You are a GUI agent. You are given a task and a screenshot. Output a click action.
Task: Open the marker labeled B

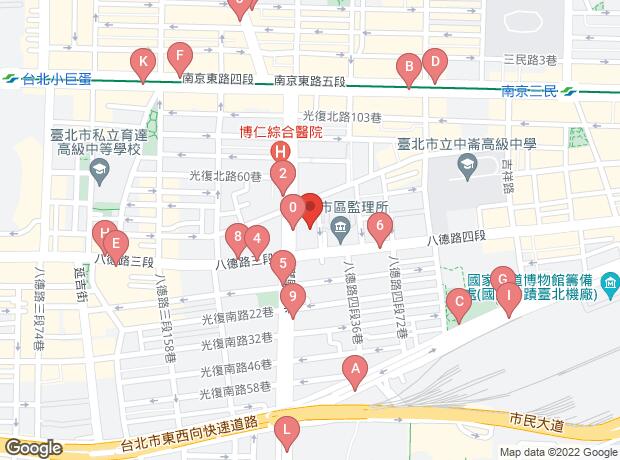(408, 68)
